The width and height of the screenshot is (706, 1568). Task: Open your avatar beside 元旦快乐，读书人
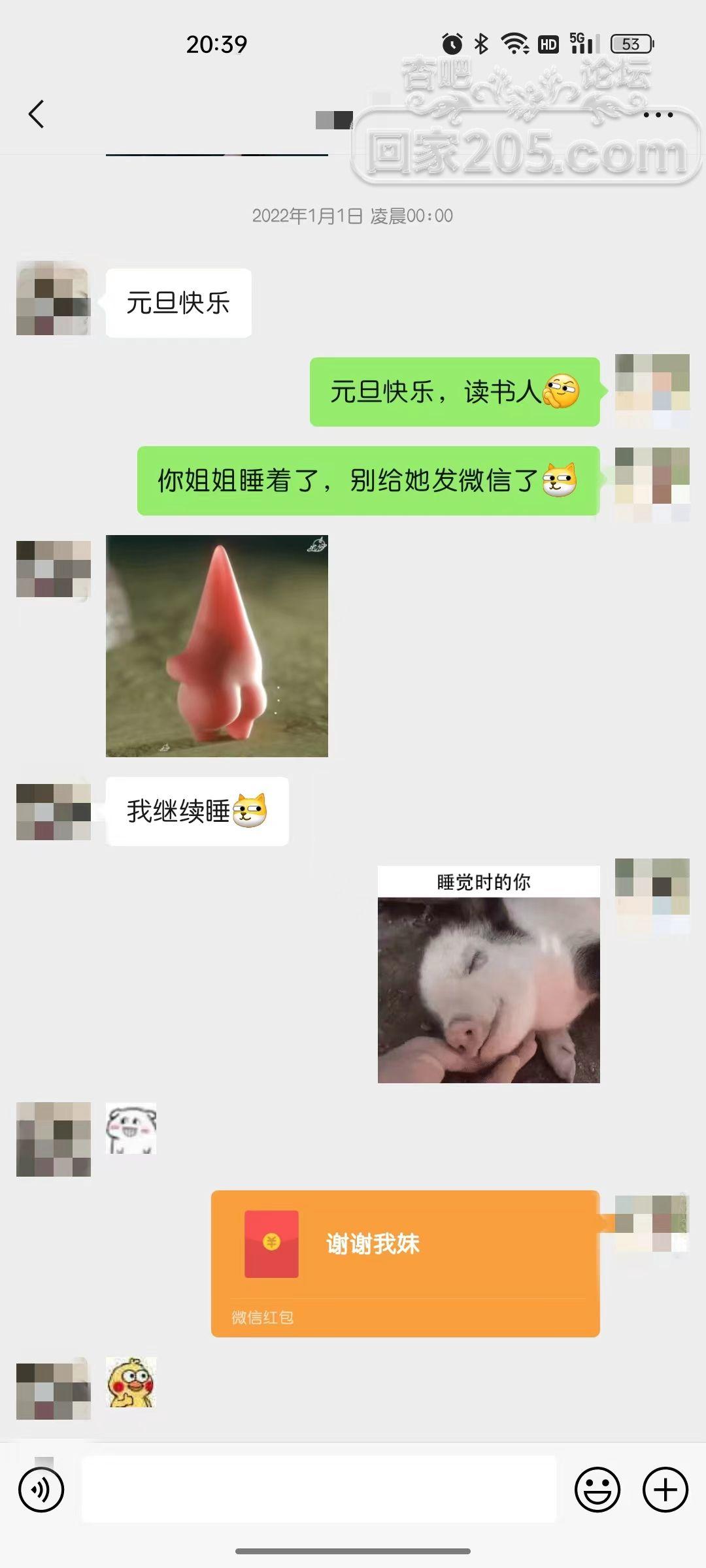pyautogui.click(x=652, y=391)
